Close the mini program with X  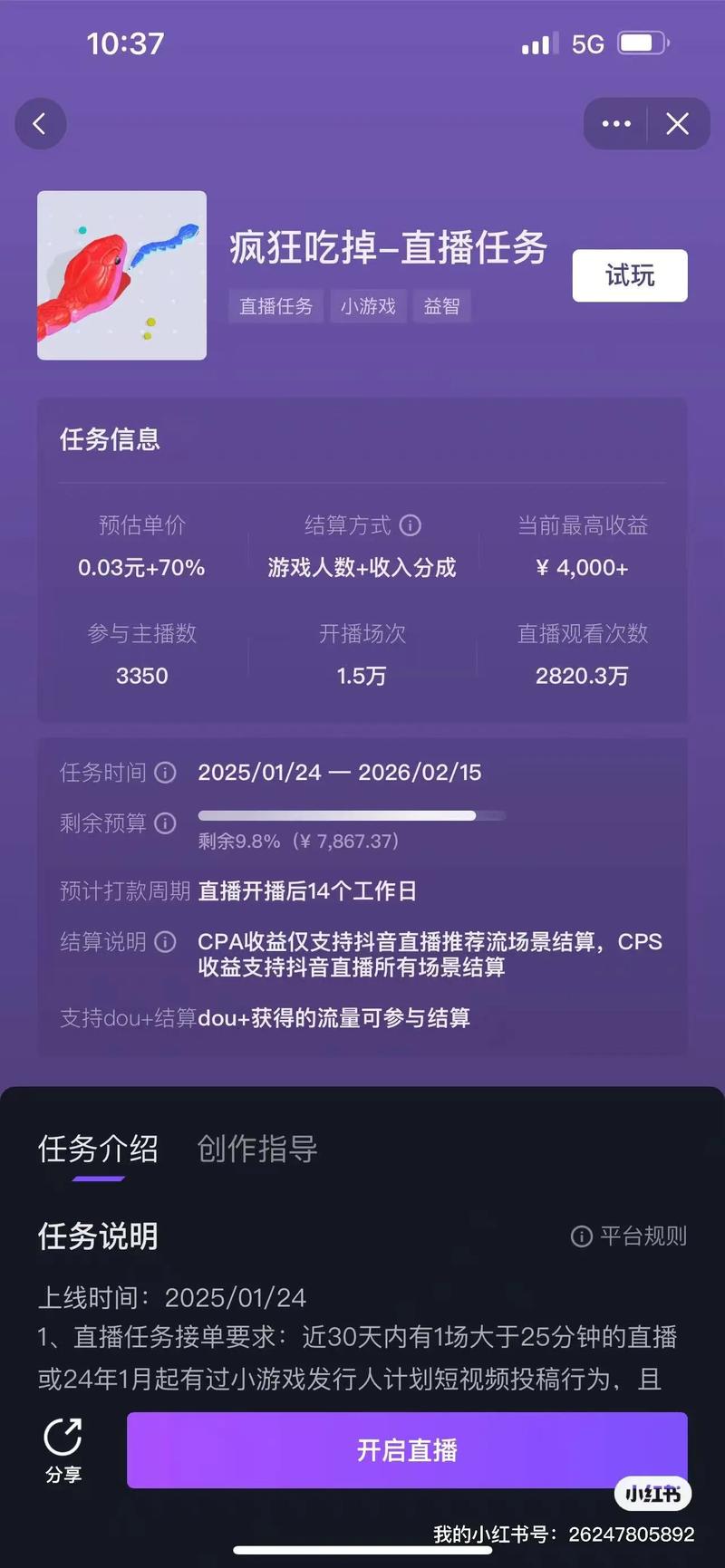[678, 124]
